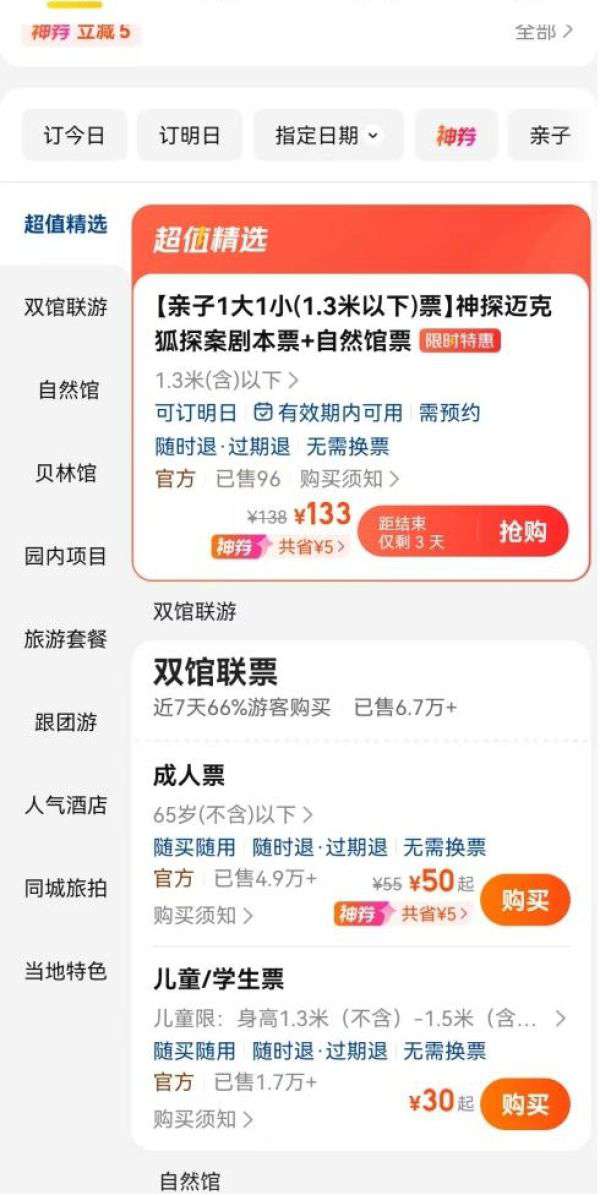The width and height of the screenshot is (600, 1195).
Task: Show 人气酒店 category
Action: pyautogui.click(x=65, y=805)
